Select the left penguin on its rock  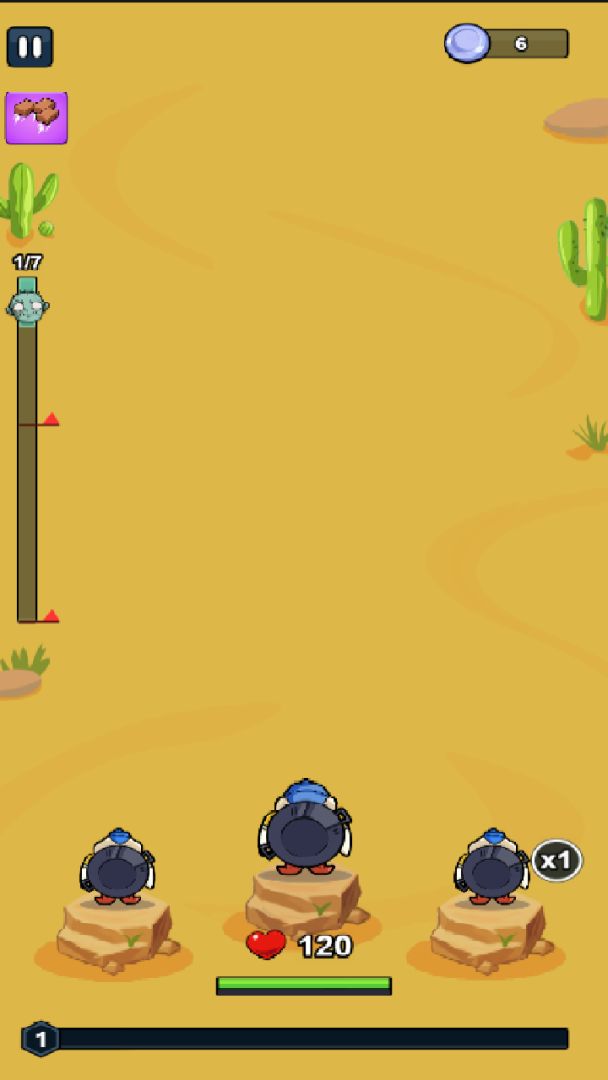(x=118, y=868)
